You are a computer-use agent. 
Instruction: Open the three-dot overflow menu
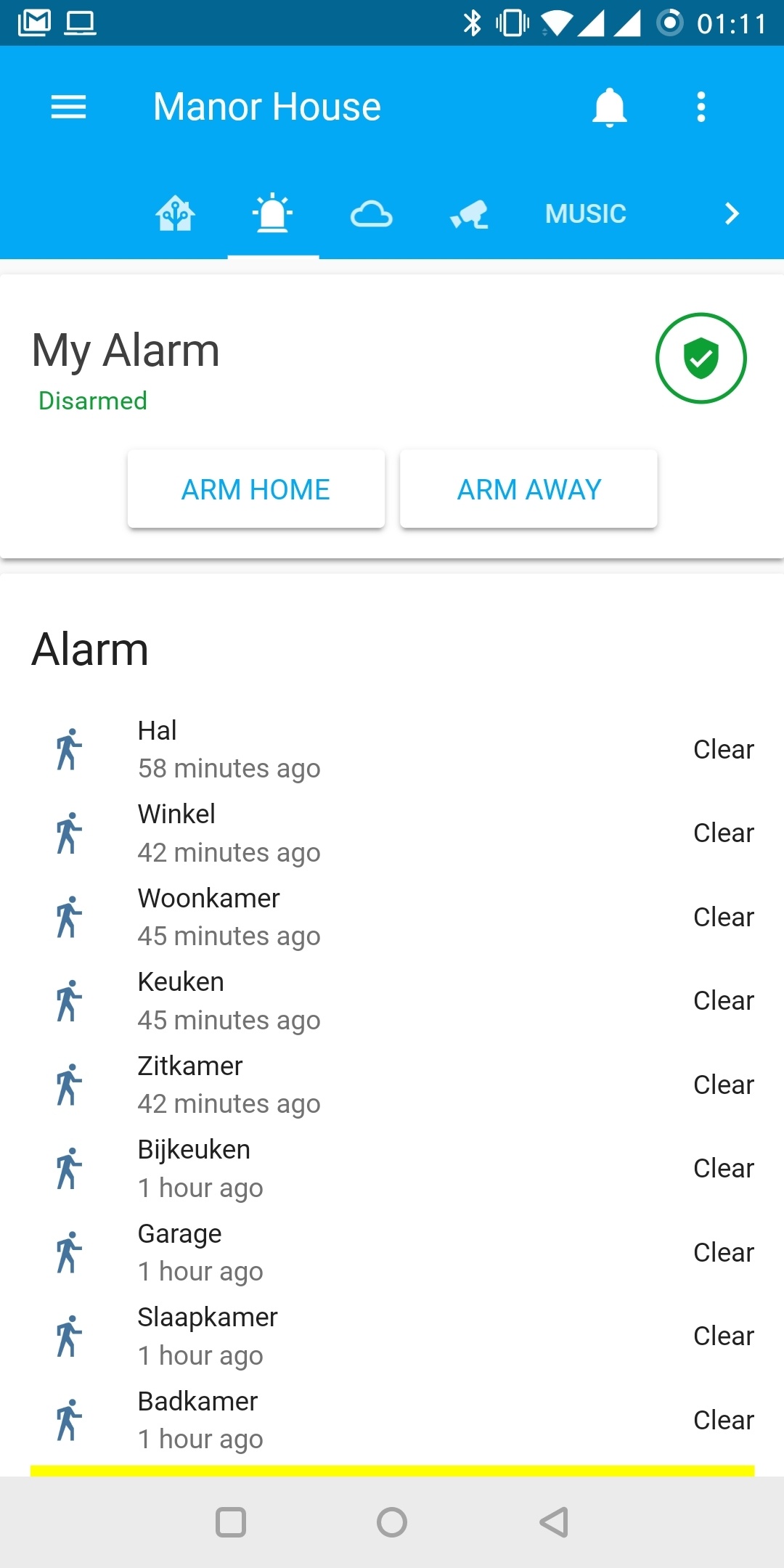click(x=701, y=107)
